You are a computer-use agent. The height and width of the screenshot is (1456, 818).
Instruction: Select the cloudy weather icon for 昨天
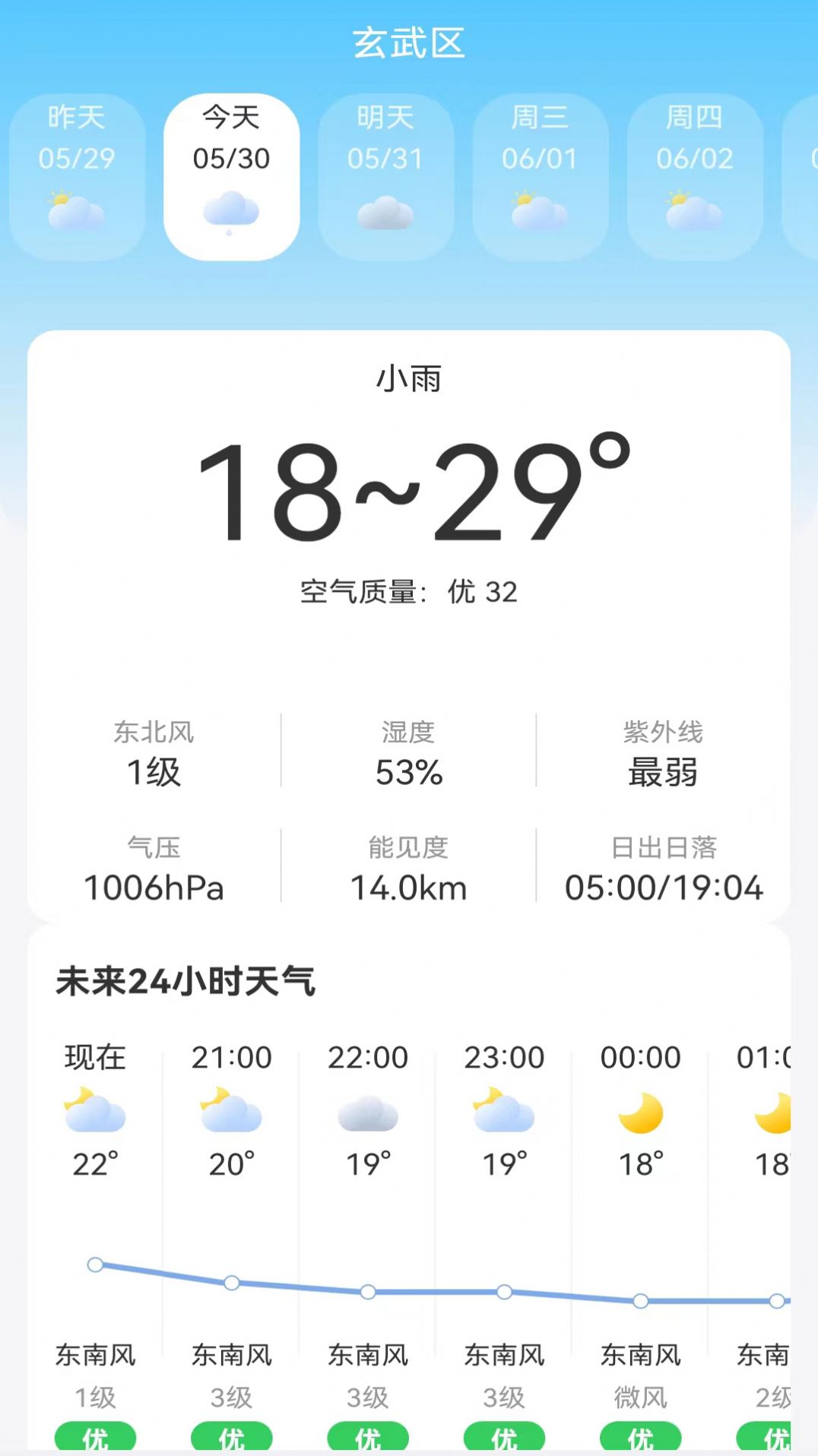point(76,208)
